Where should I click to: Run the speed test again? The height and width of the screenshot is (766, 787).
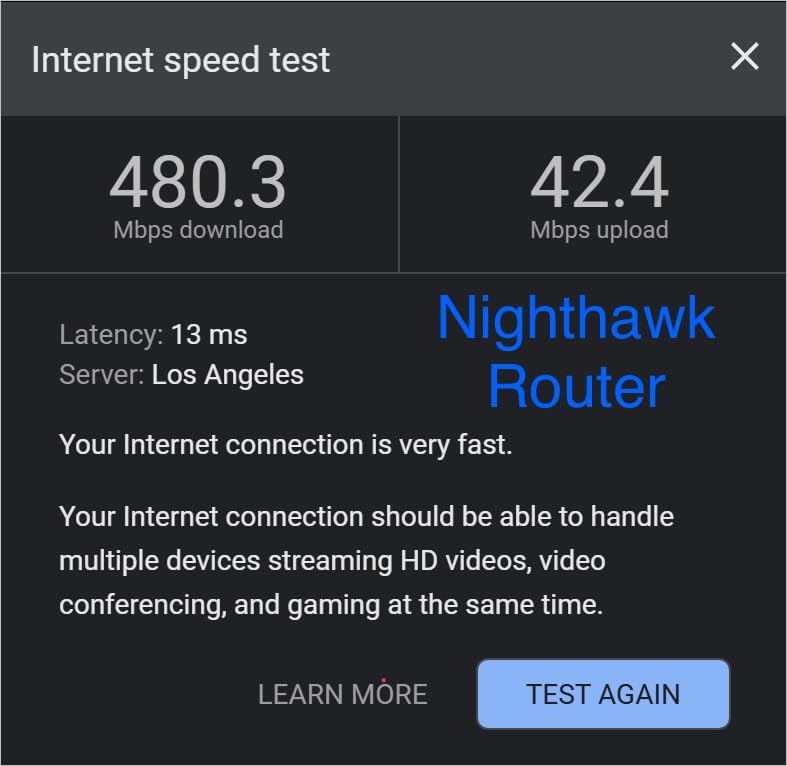(x=603, y=694)
